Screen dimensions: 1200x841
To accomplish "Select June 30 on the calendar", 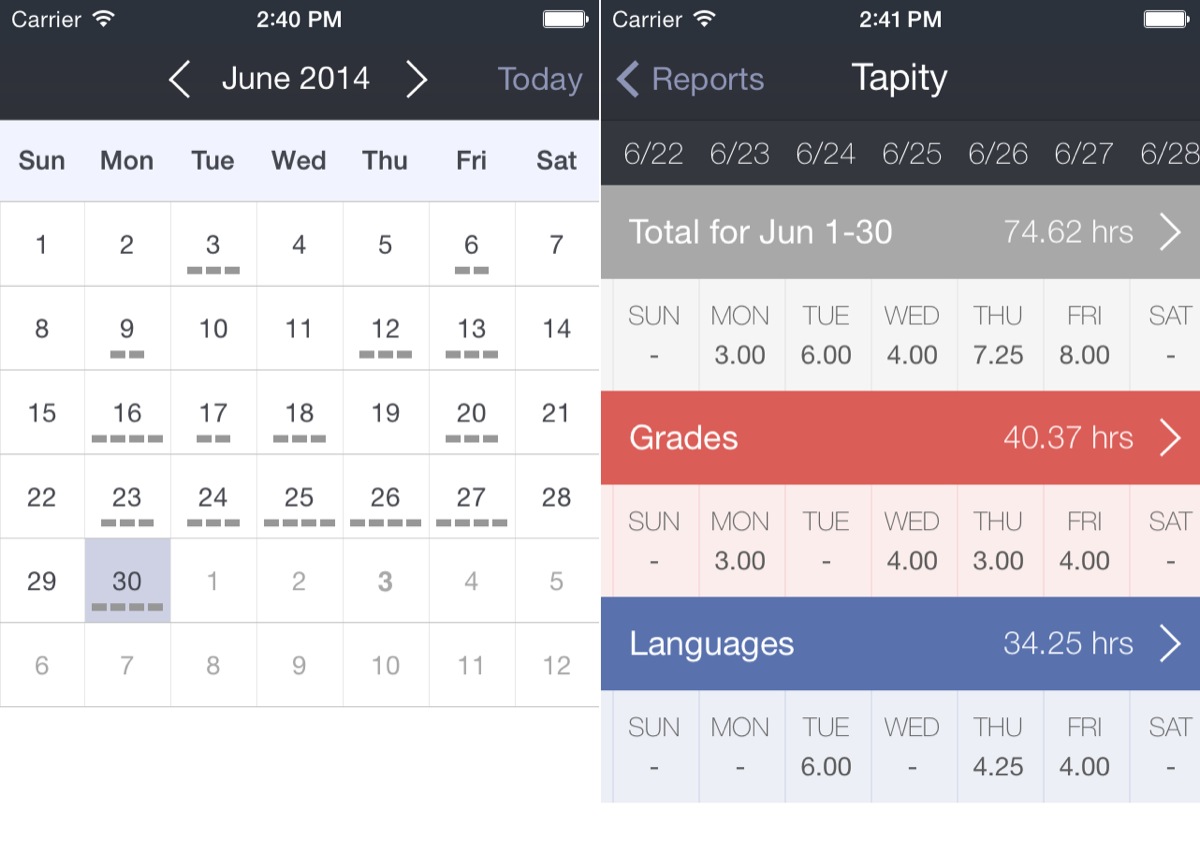I will coord(127,581).
